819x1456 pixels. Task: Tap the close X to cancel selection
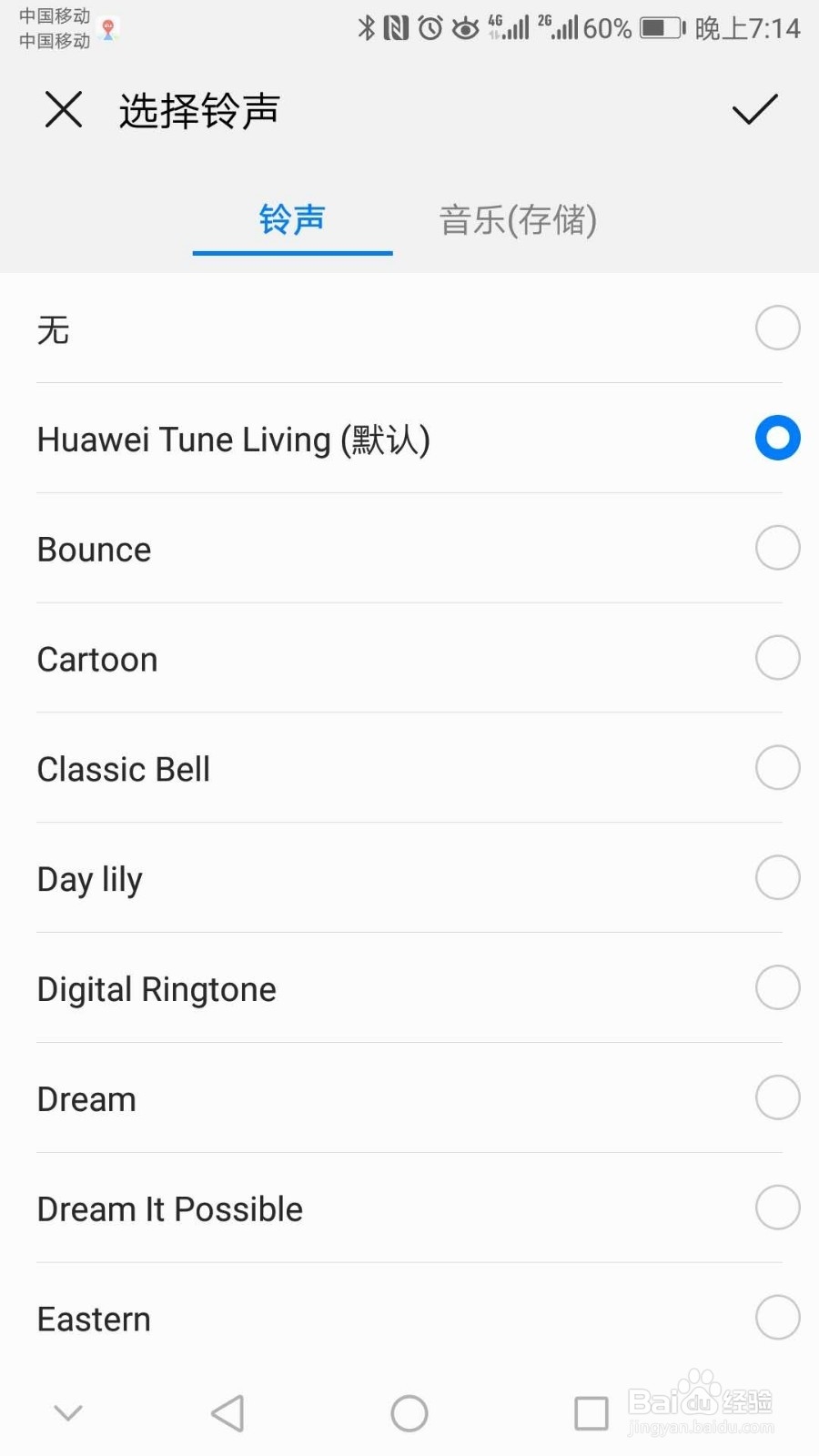[63, 109]
